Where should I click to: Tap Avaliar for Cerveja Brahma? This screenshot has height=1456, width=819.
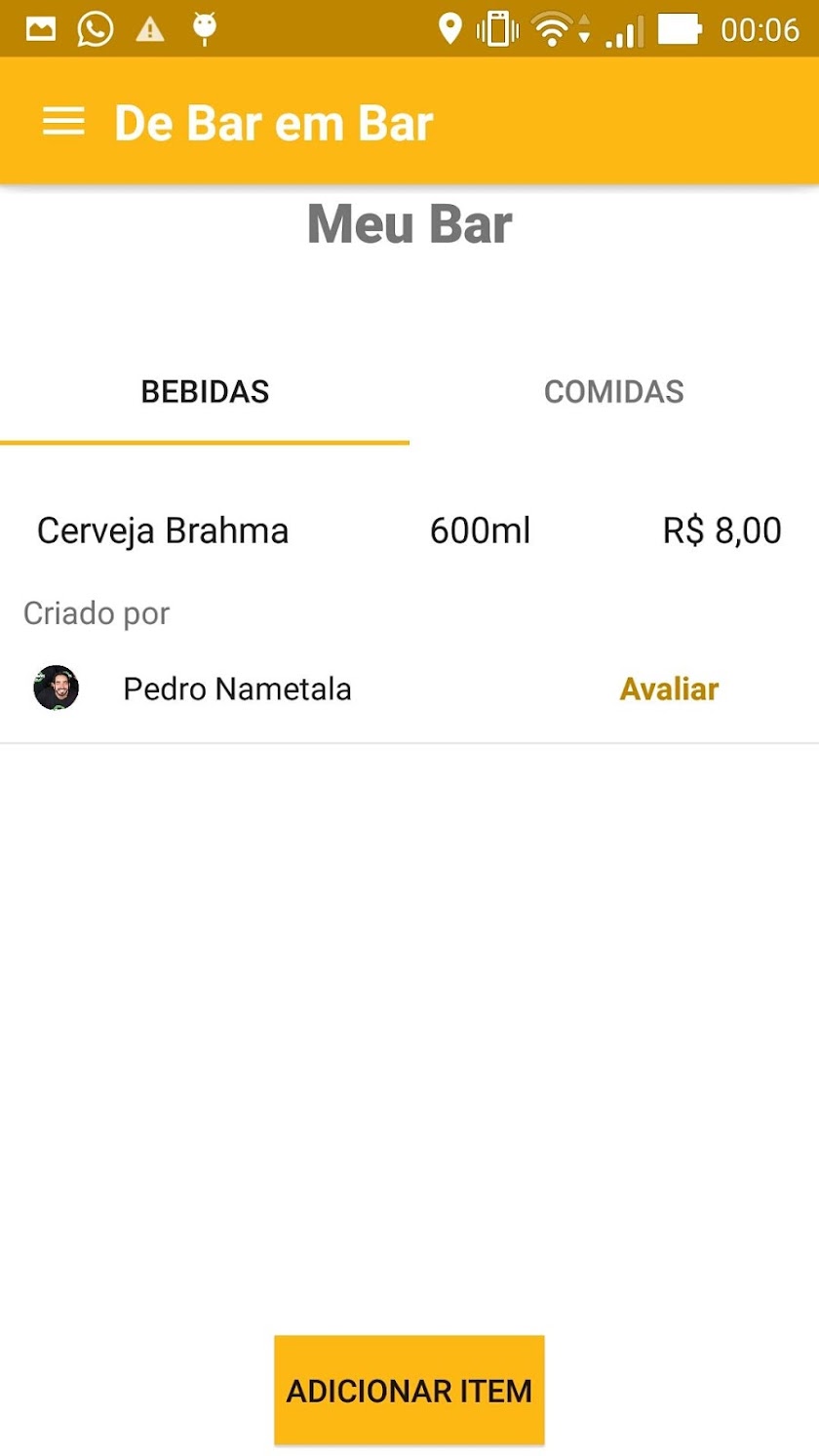[669, 689]
